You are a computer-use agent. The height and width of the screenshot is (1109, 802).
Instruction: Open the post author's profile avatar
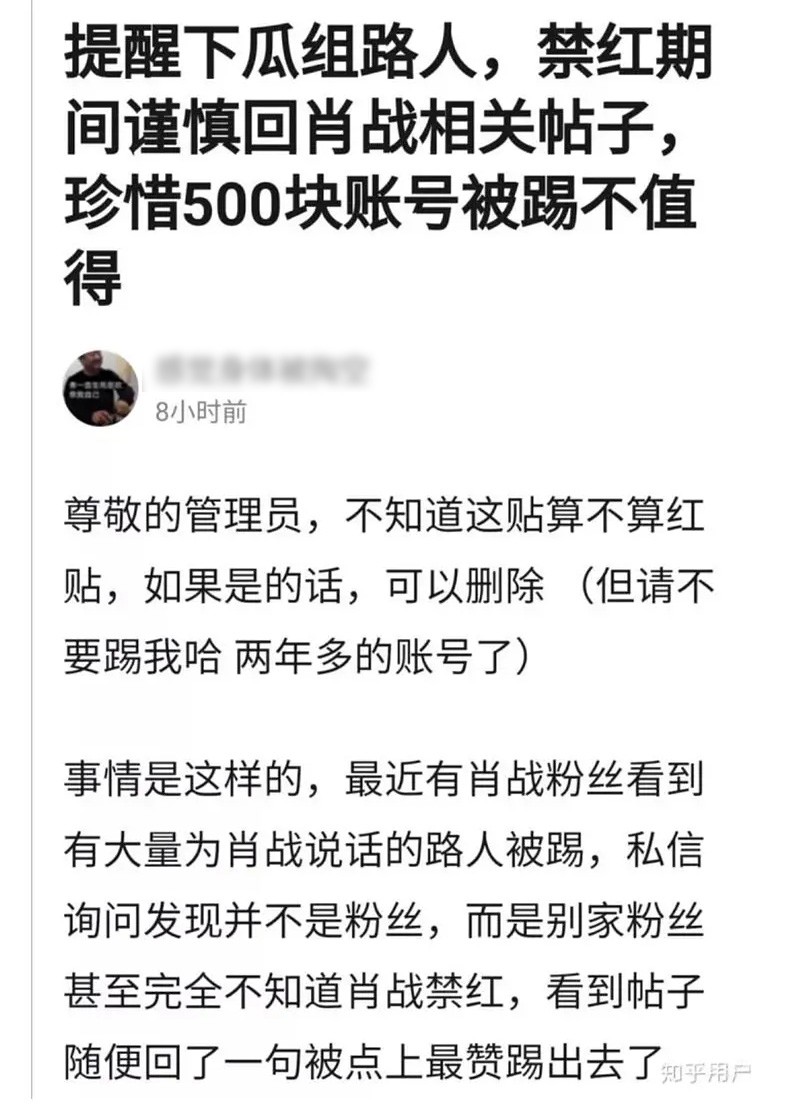click(x=101, y=388)
